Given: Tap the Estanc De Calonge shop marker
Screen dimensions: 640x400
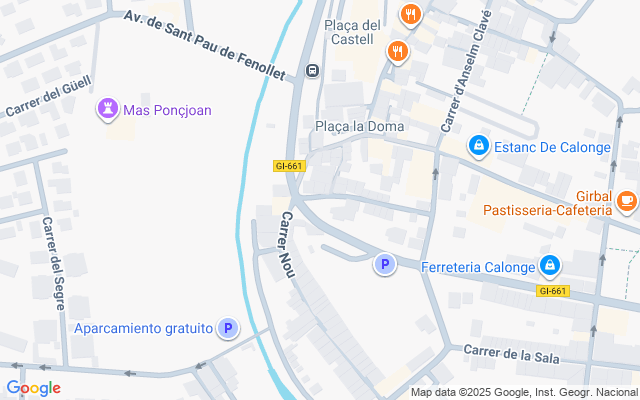Looking at the screenshot, I should [x=479, y=147].
